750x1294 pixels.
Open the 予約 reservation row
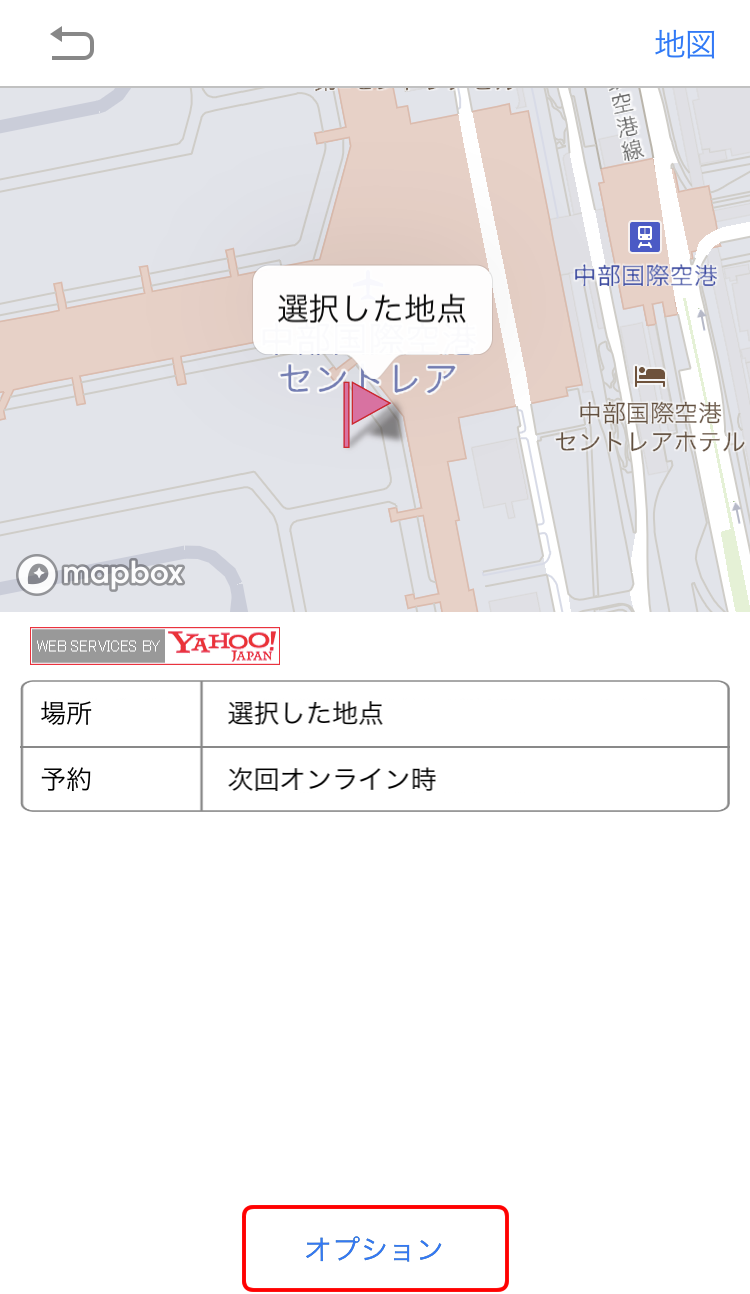[x=375, y=779]
